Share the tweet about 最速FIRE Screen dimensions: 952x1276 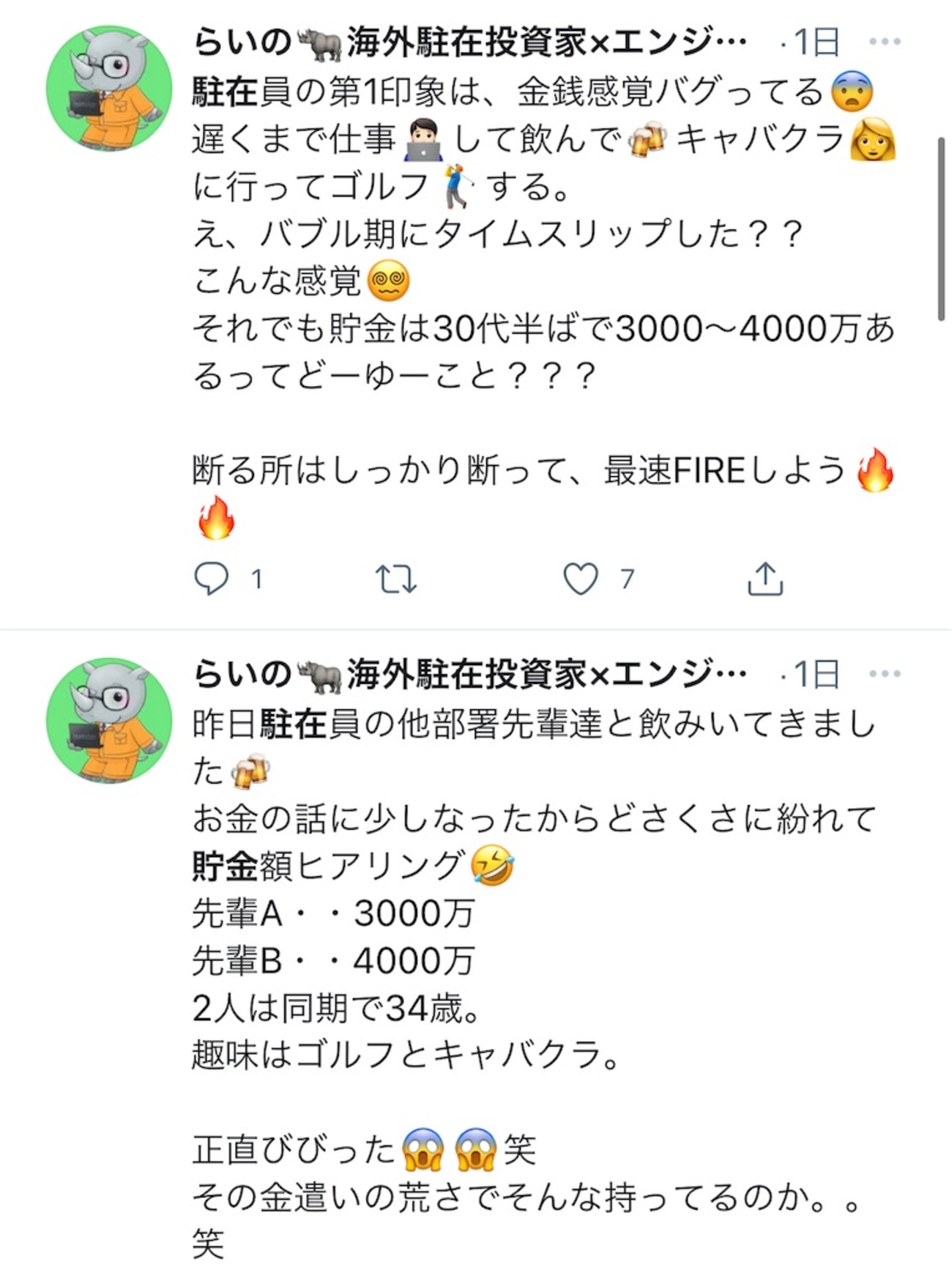coord(765,579)
